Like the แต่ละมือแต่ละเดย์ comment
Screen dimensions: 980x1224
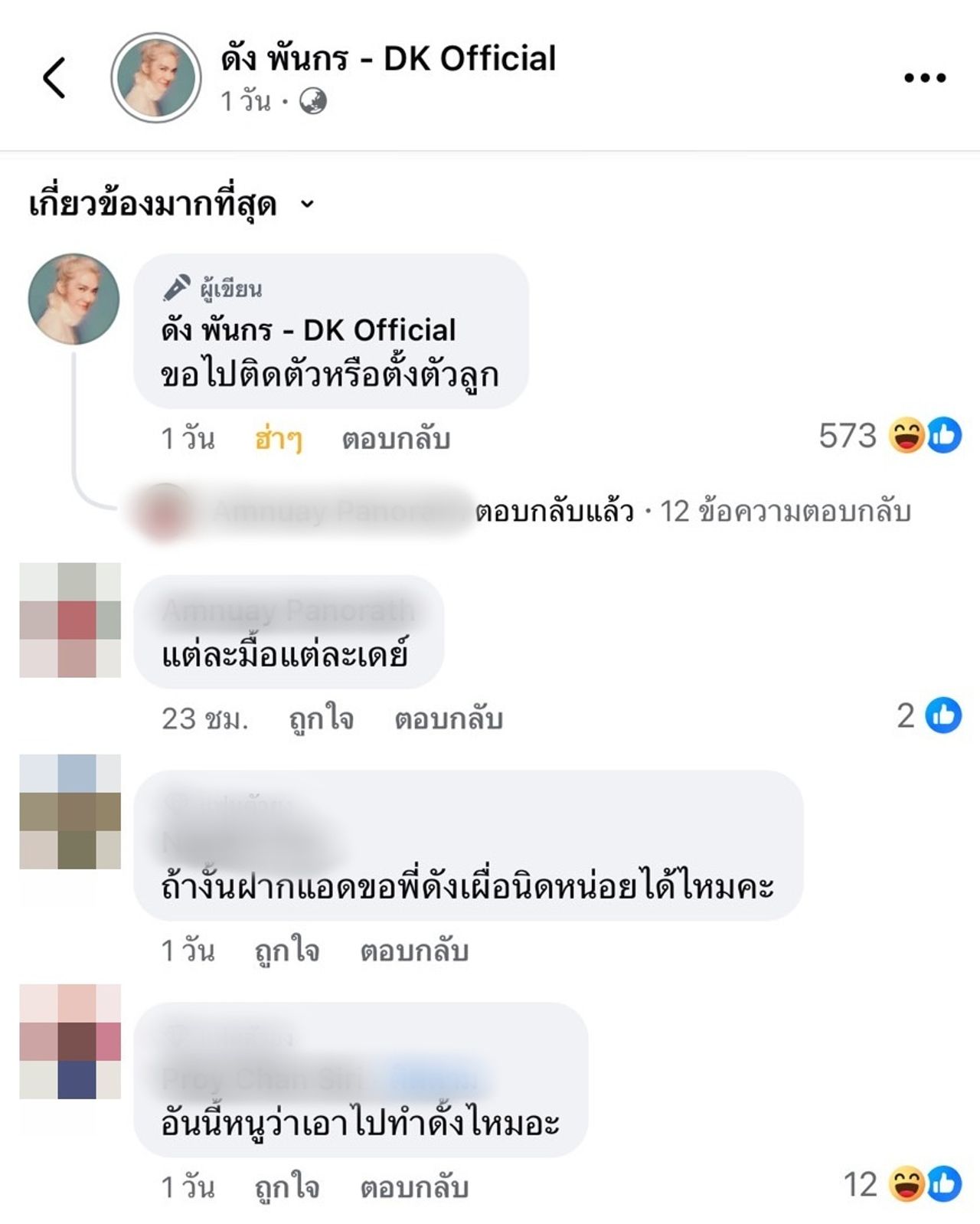(x=321, y=718)
